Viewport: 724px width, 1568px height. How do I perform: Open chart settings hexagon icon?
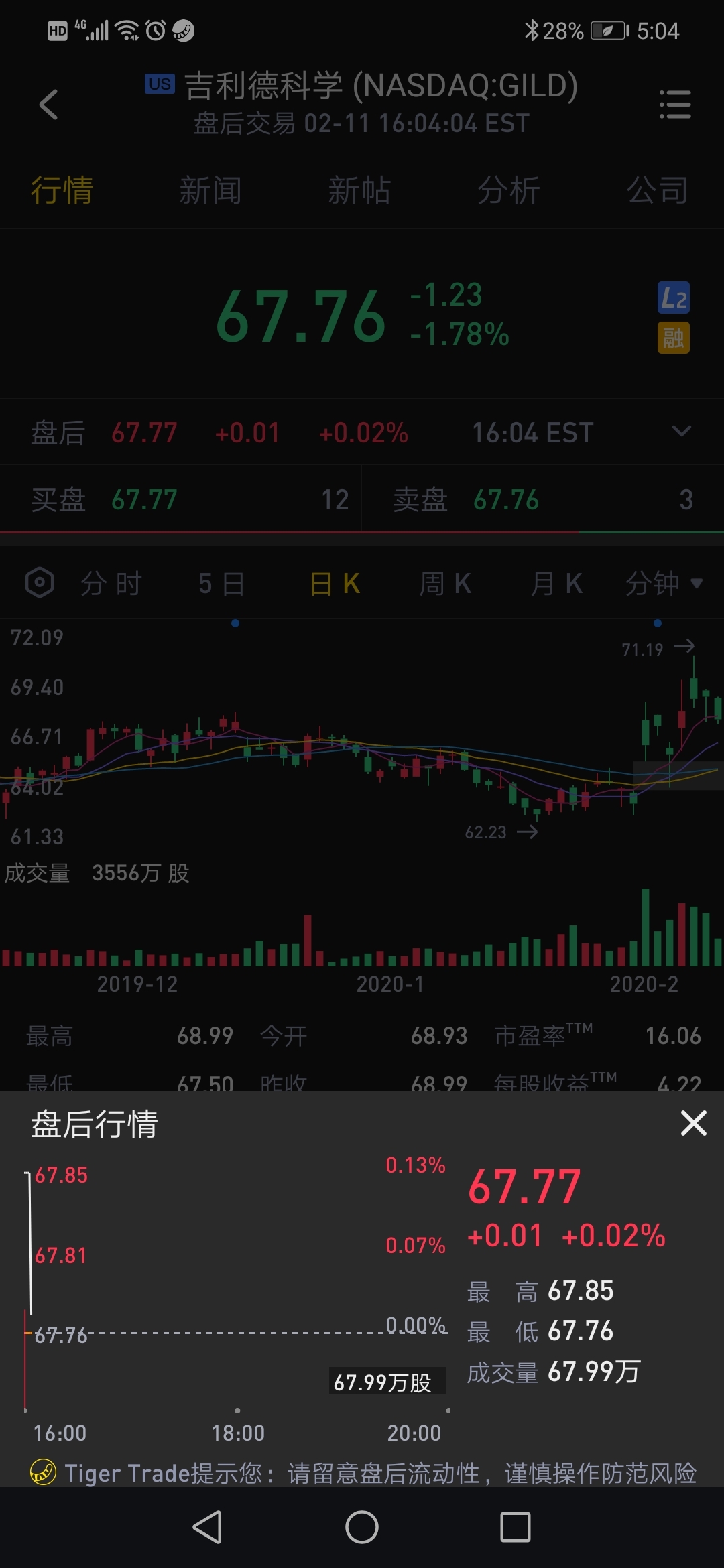[x=40, y=582]
